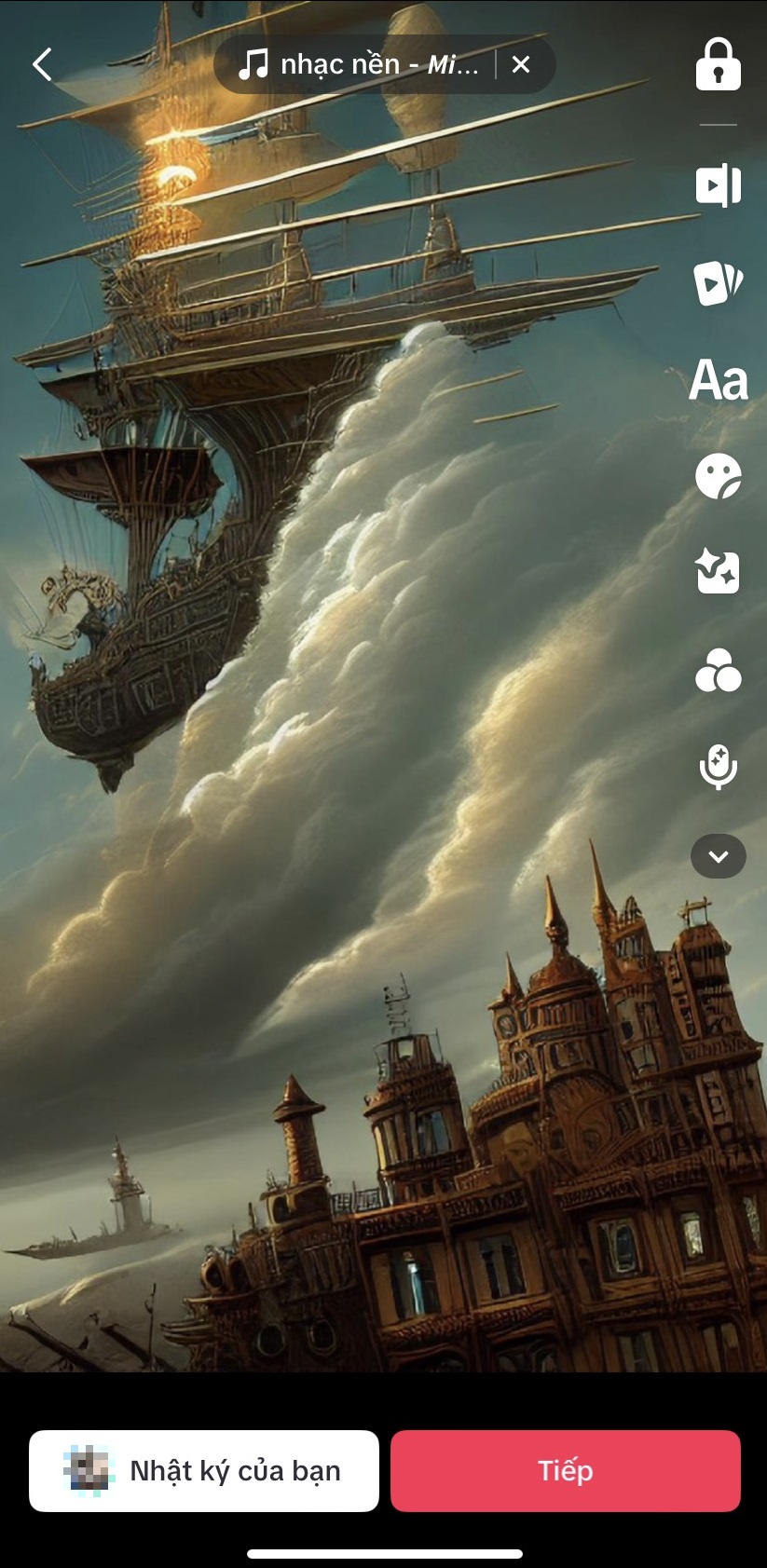Image resolution: width=767 pixels, height=1568 pixels.
Task: Open the privacy lock settings
Action: coord(718,64)
